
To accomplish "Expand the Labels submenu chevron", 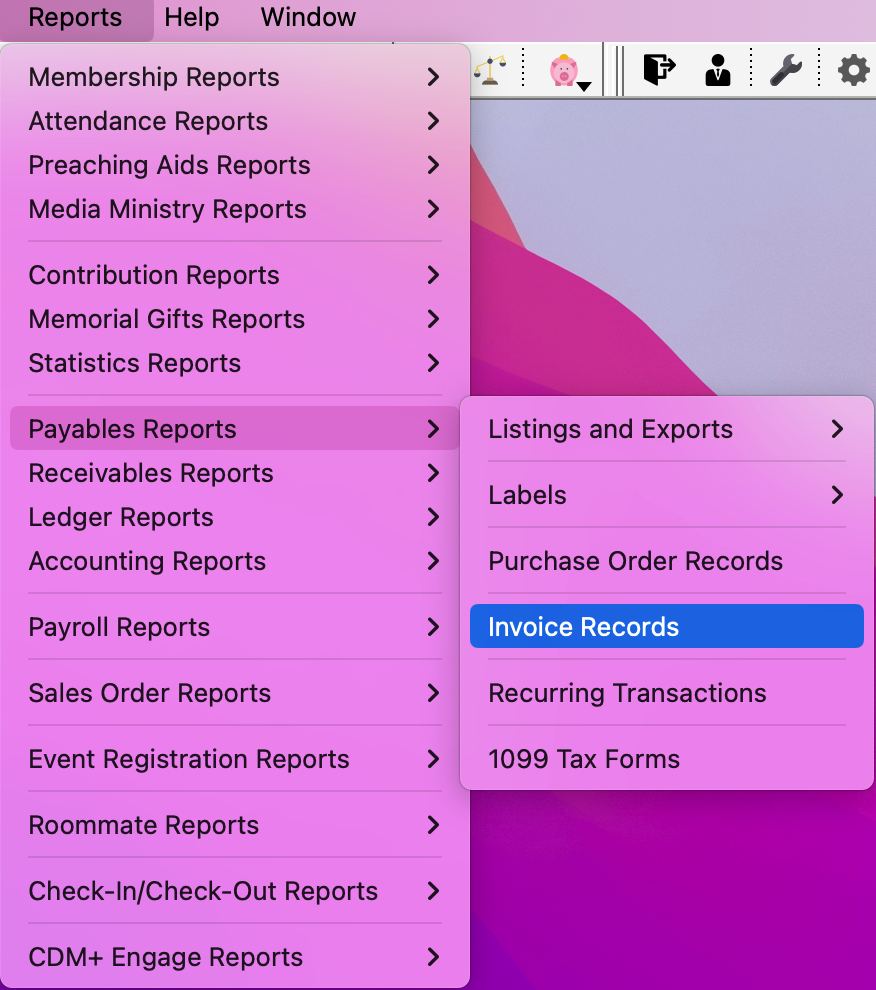I will [x=839, y=495].
